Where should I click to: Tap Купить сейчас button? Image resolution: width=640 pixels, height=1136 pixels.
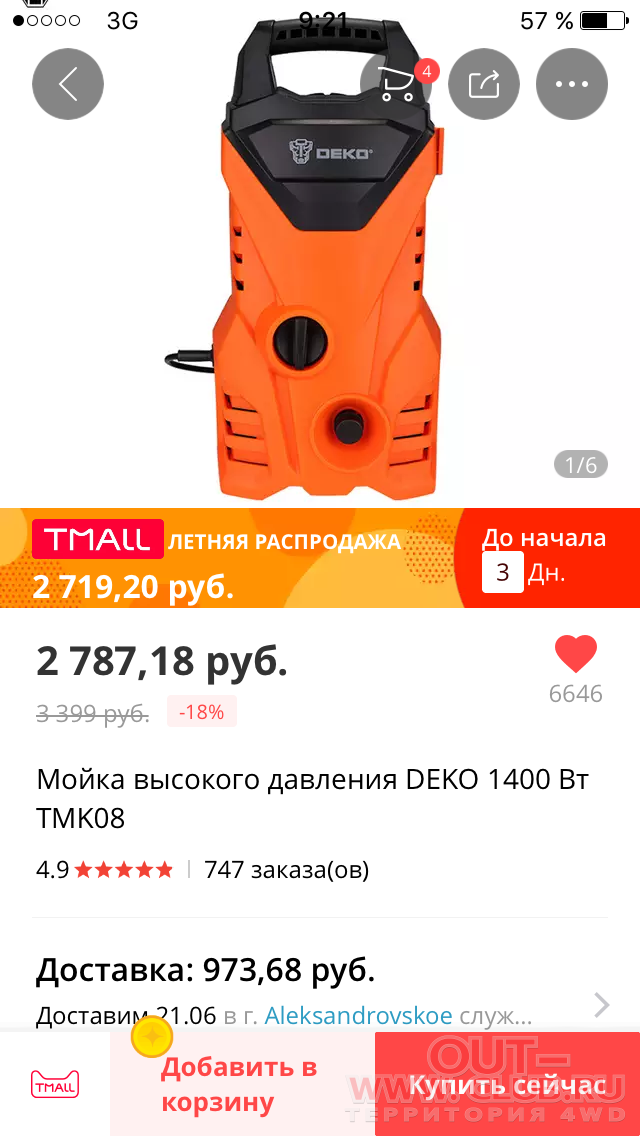[x=507, y=1084]
